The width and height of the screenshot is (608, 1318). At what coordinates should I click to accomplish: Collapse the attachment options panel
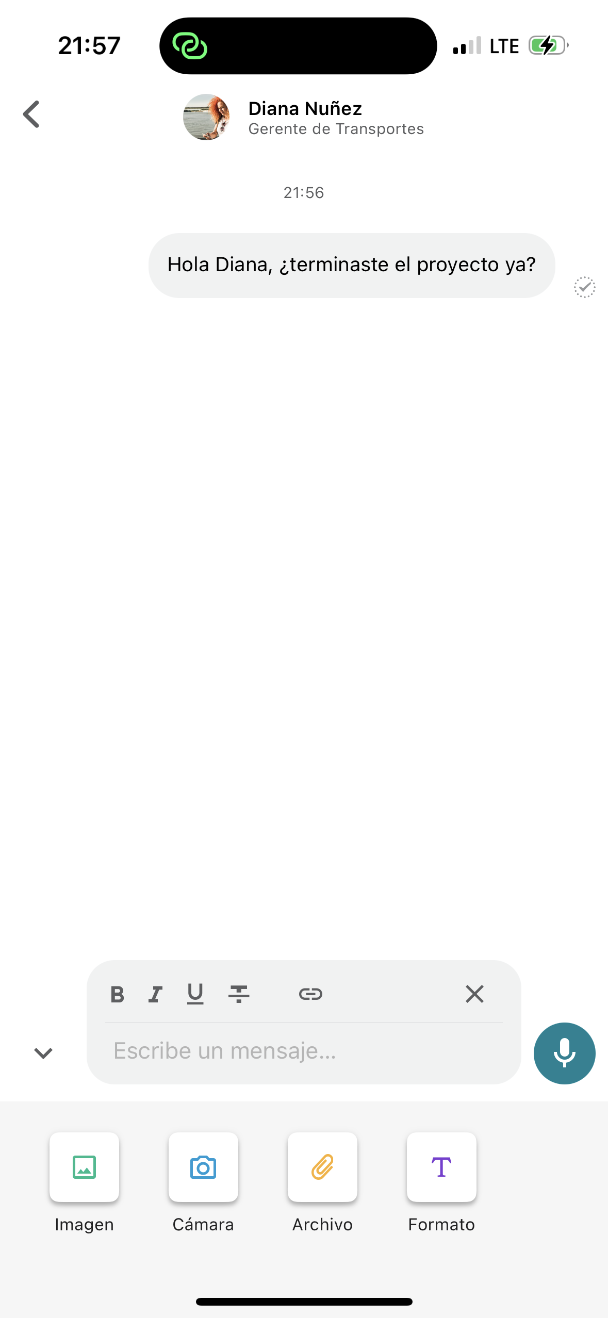[43, 1053]
